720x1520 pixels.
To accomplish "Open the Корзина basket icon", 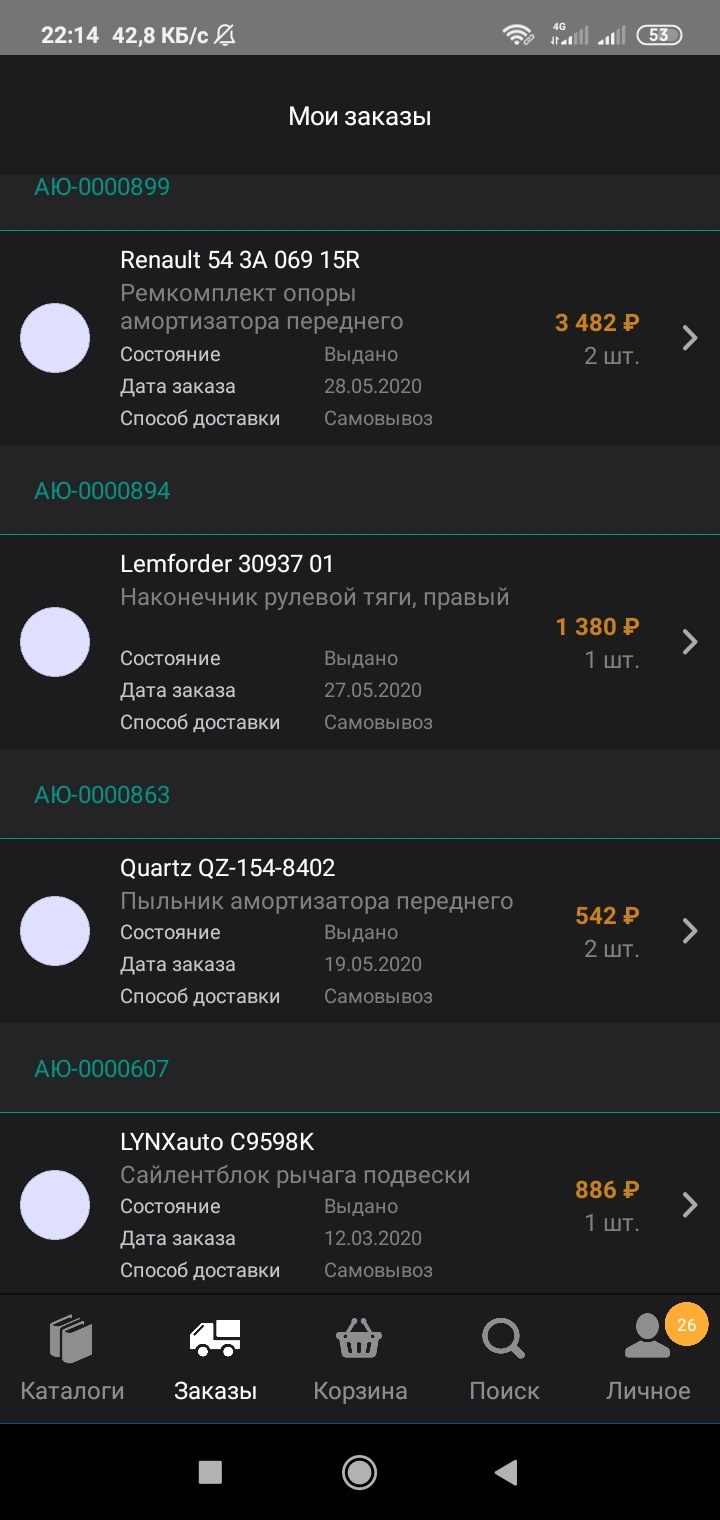I will click(x=358, y=1338).
